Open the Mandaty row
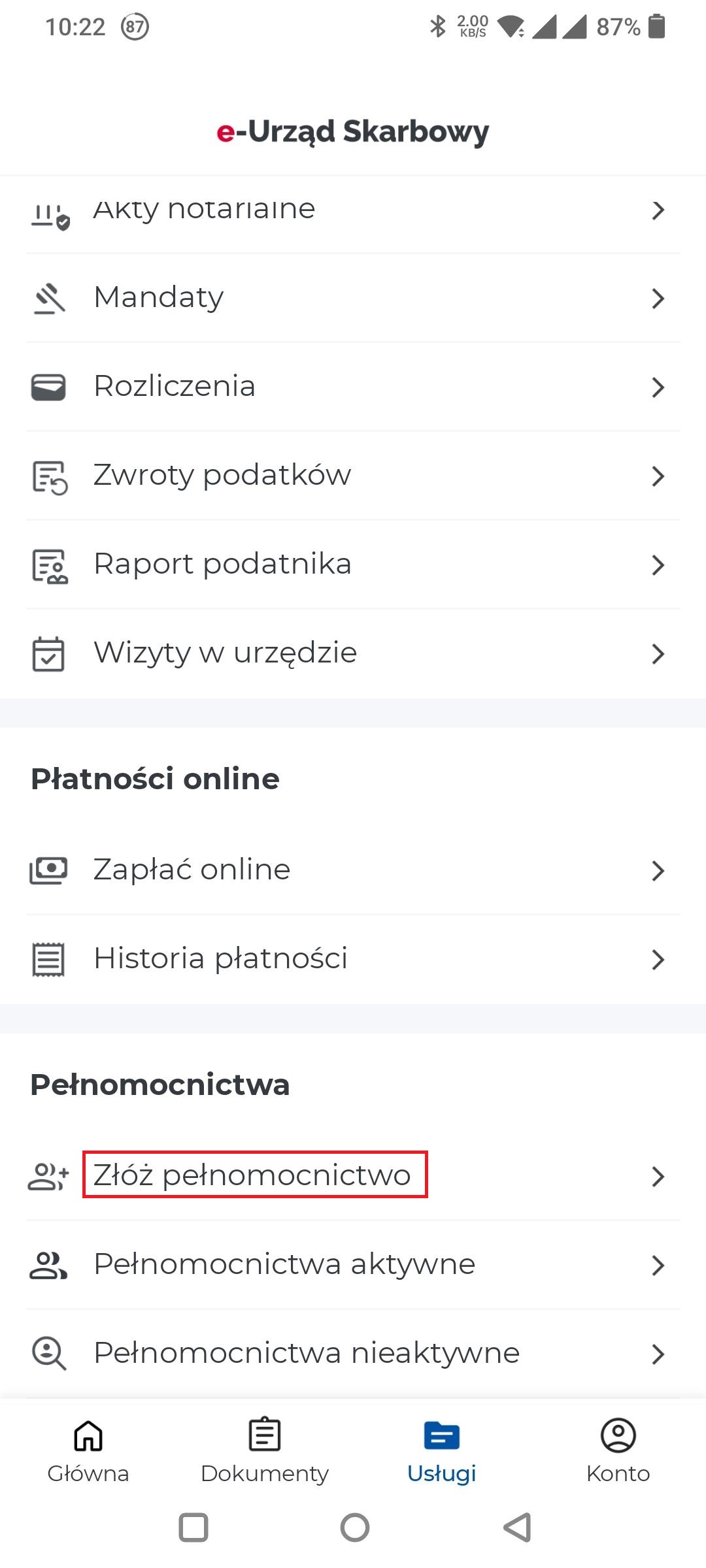 coord(353,298)
